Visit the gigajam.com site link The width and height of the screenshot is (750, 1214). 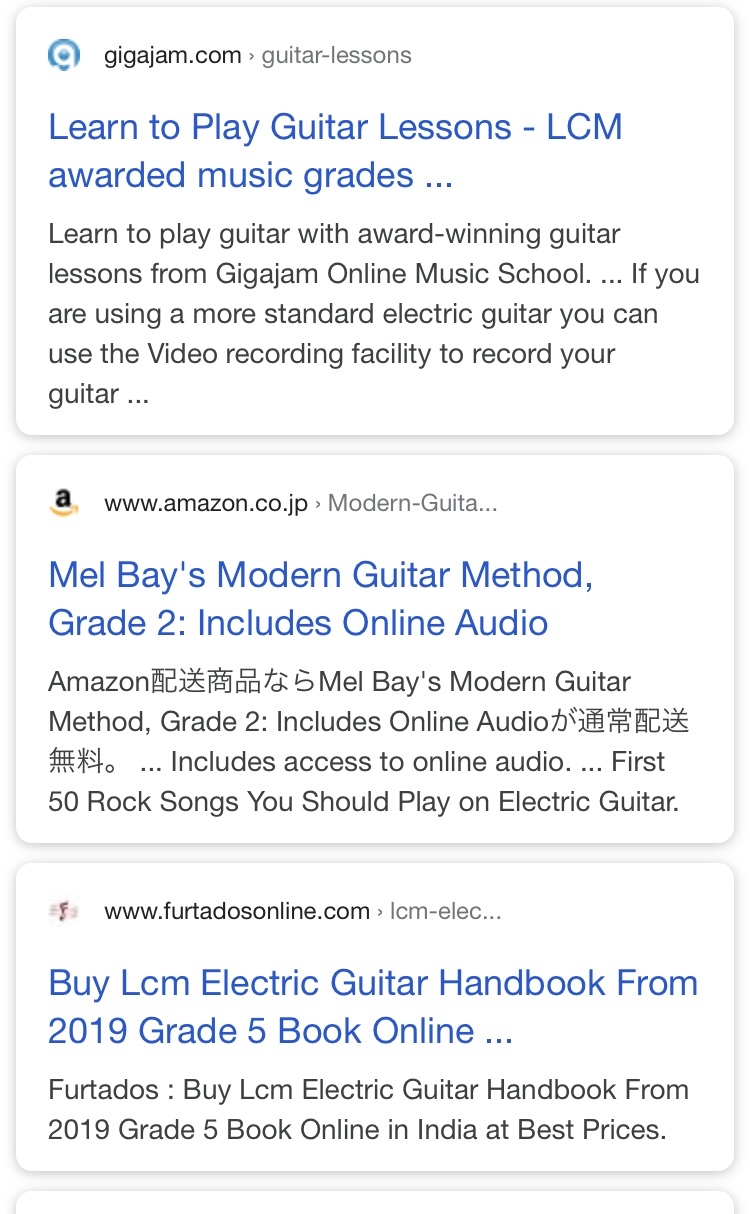click(x=172, y=56)
